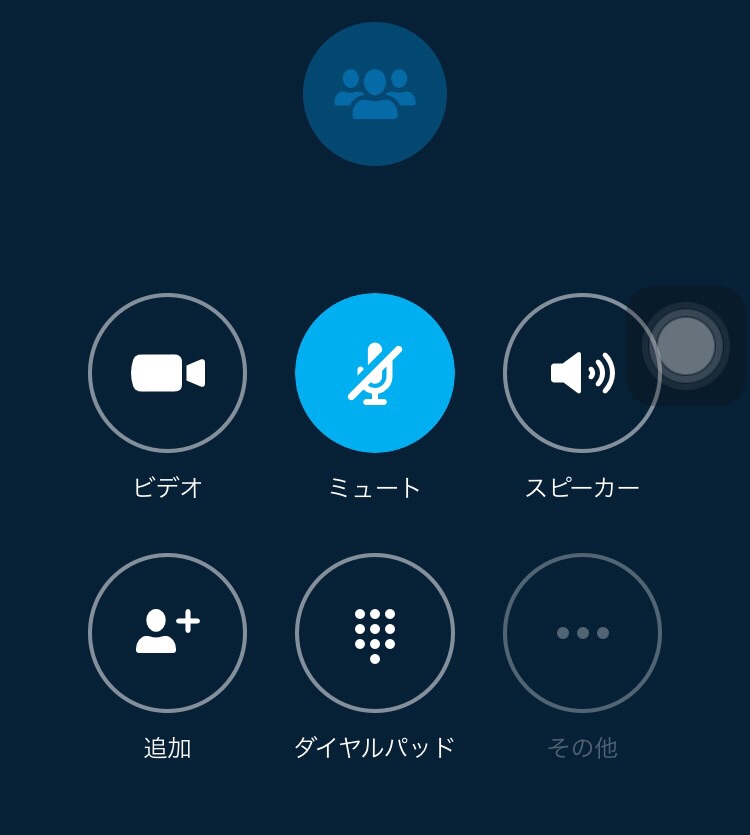Tap the AssistiveTouch floating button
This screenshot has height=835, width=750.
(686, 346)
